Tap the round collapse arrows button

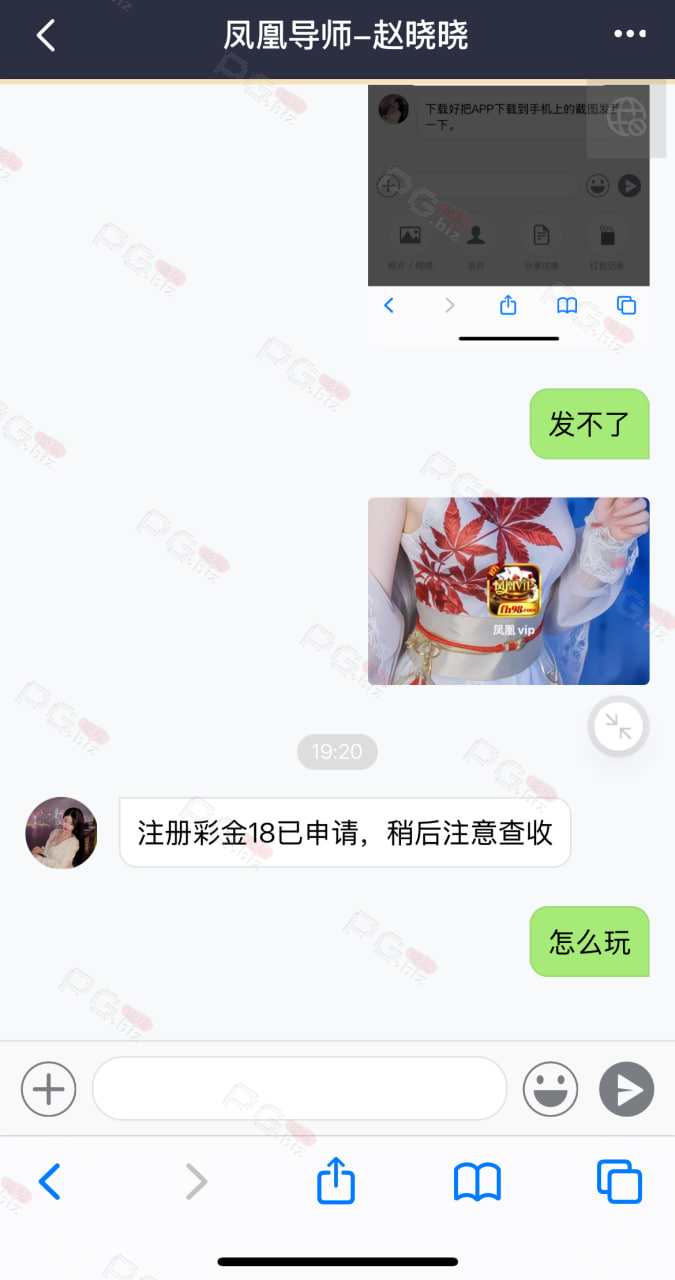(x=618, y=727)
